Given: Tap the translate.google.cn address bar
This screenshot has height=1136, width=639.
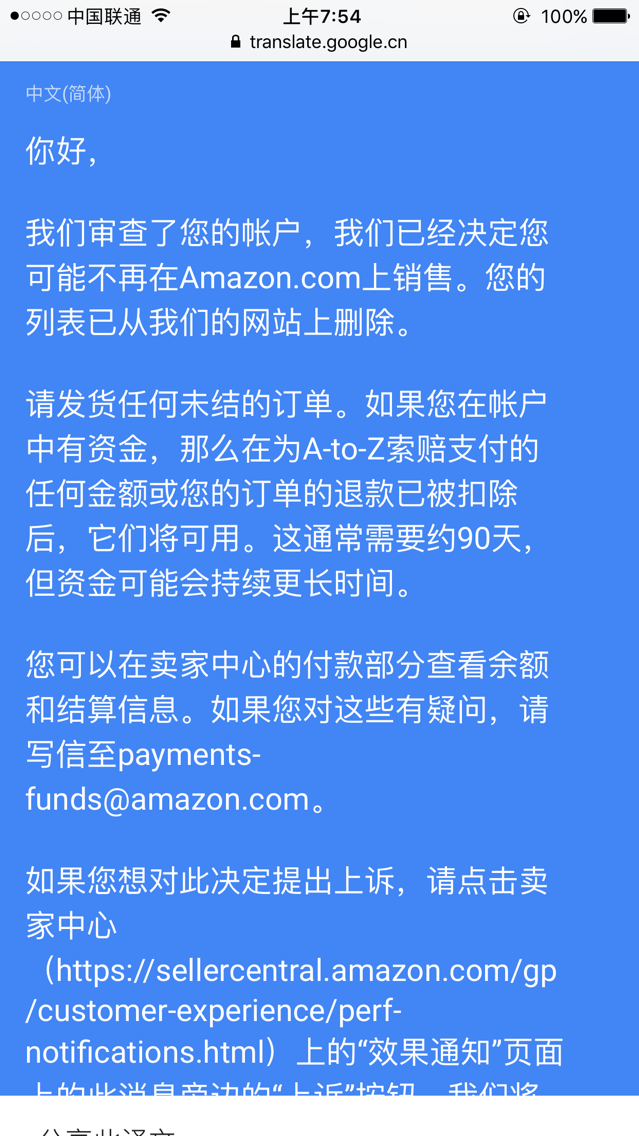Looking at the screenshot, I should click(x=319, y=42).
